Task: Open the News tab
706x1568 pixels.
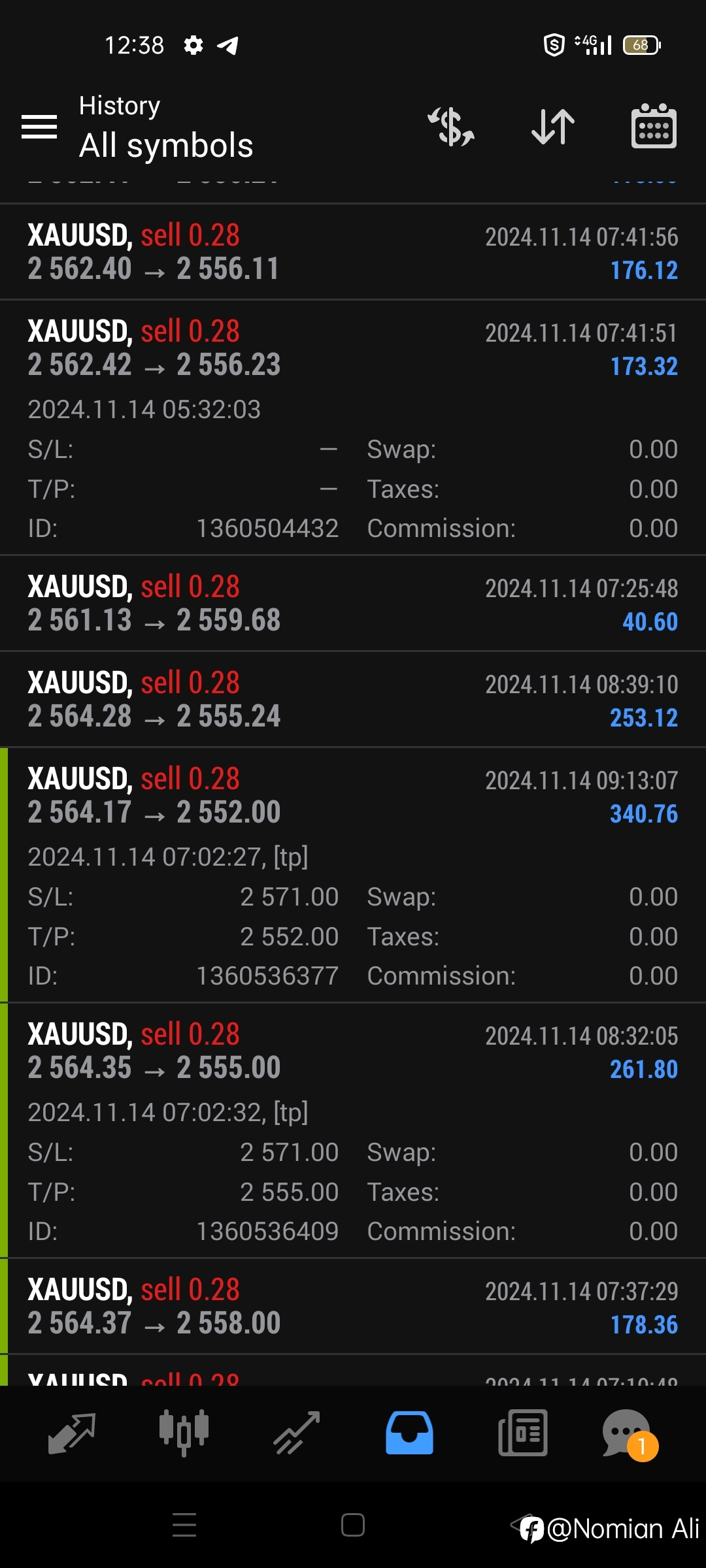Action: pyautogui.click(x=522, y=1433)
